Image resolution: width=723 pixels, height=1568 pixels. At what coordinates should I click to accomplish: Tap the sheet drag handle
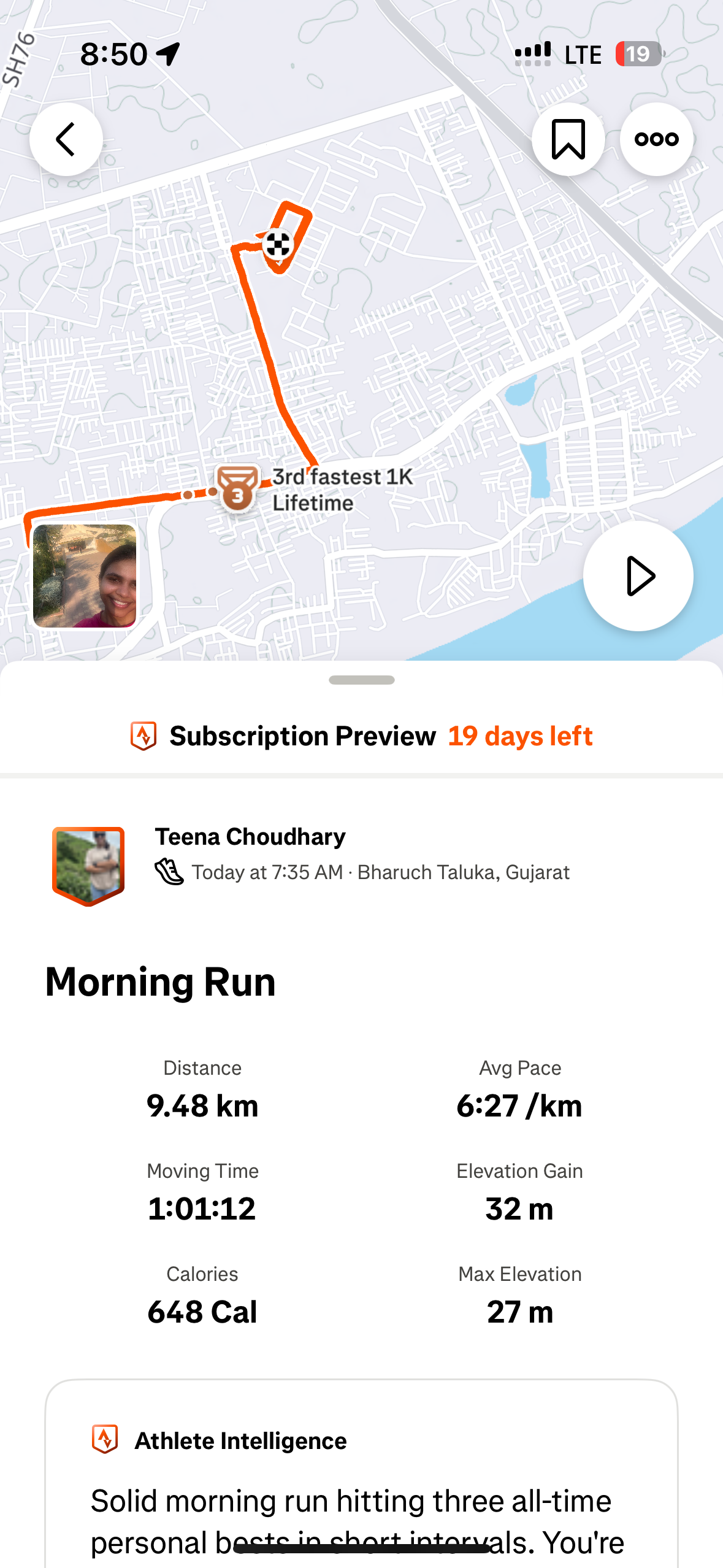click(362, 680)
